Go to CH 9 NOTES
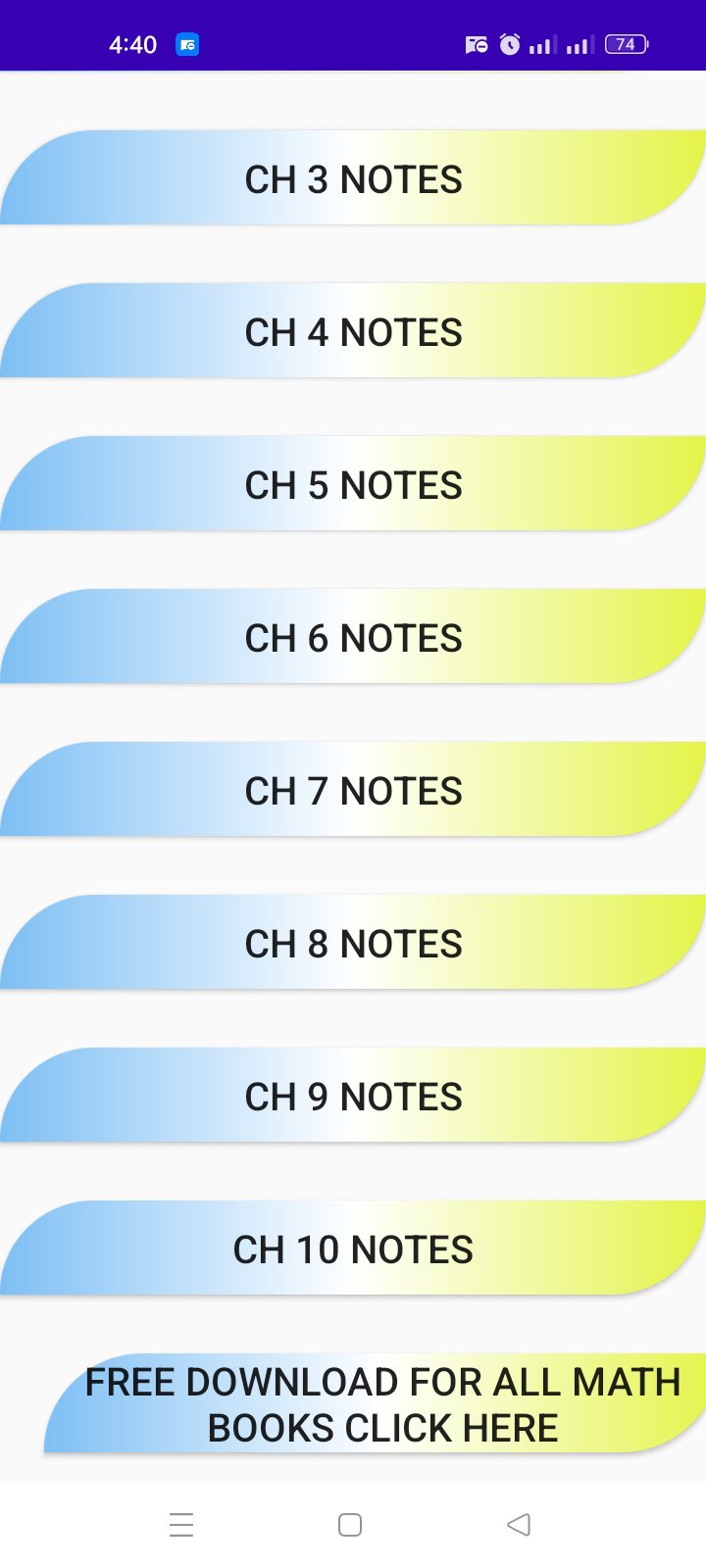 click(353, 1096)
